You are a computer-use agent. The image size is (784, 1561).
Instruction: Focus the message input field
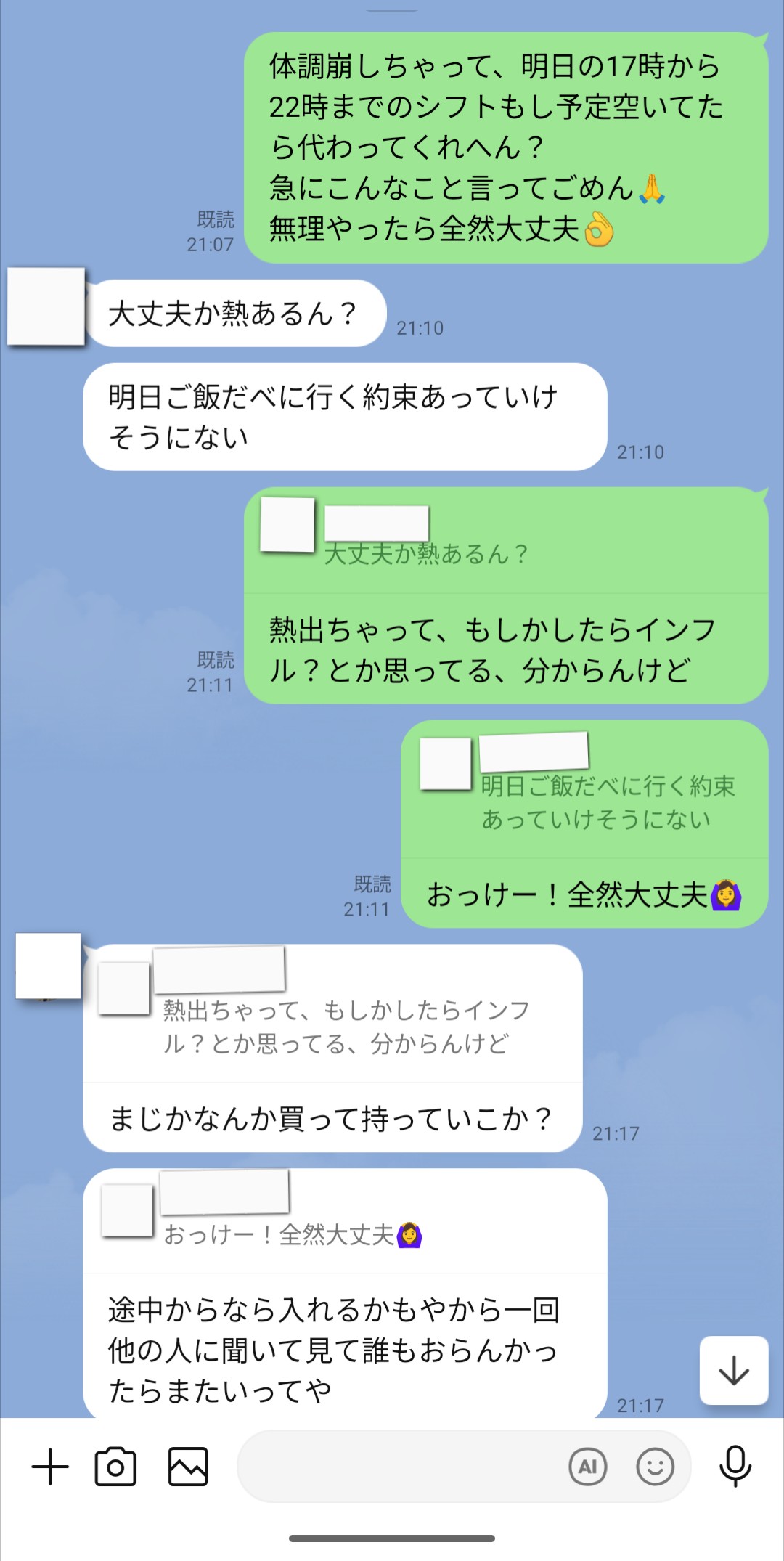[x=399, y=1467]
